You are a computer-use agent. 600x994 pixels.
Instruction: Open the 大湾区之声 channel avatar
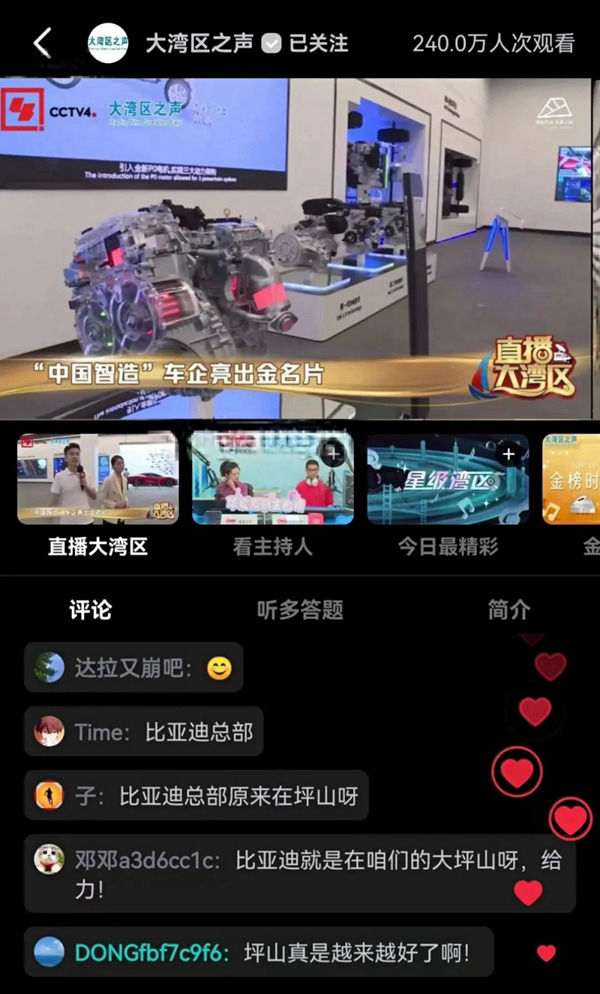(108, 44)
